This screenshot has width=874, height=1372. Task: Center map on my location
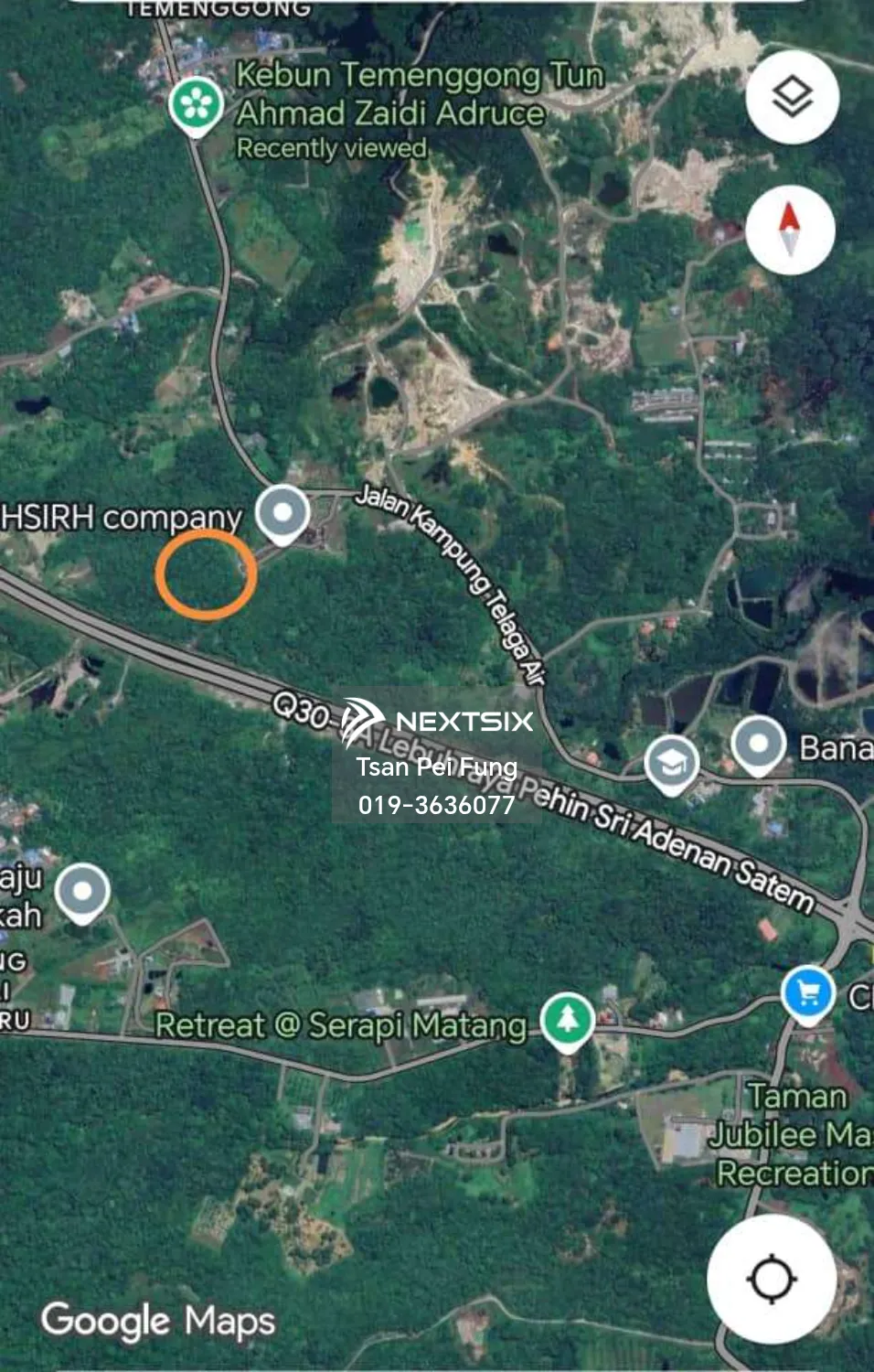pos(772,1278)
